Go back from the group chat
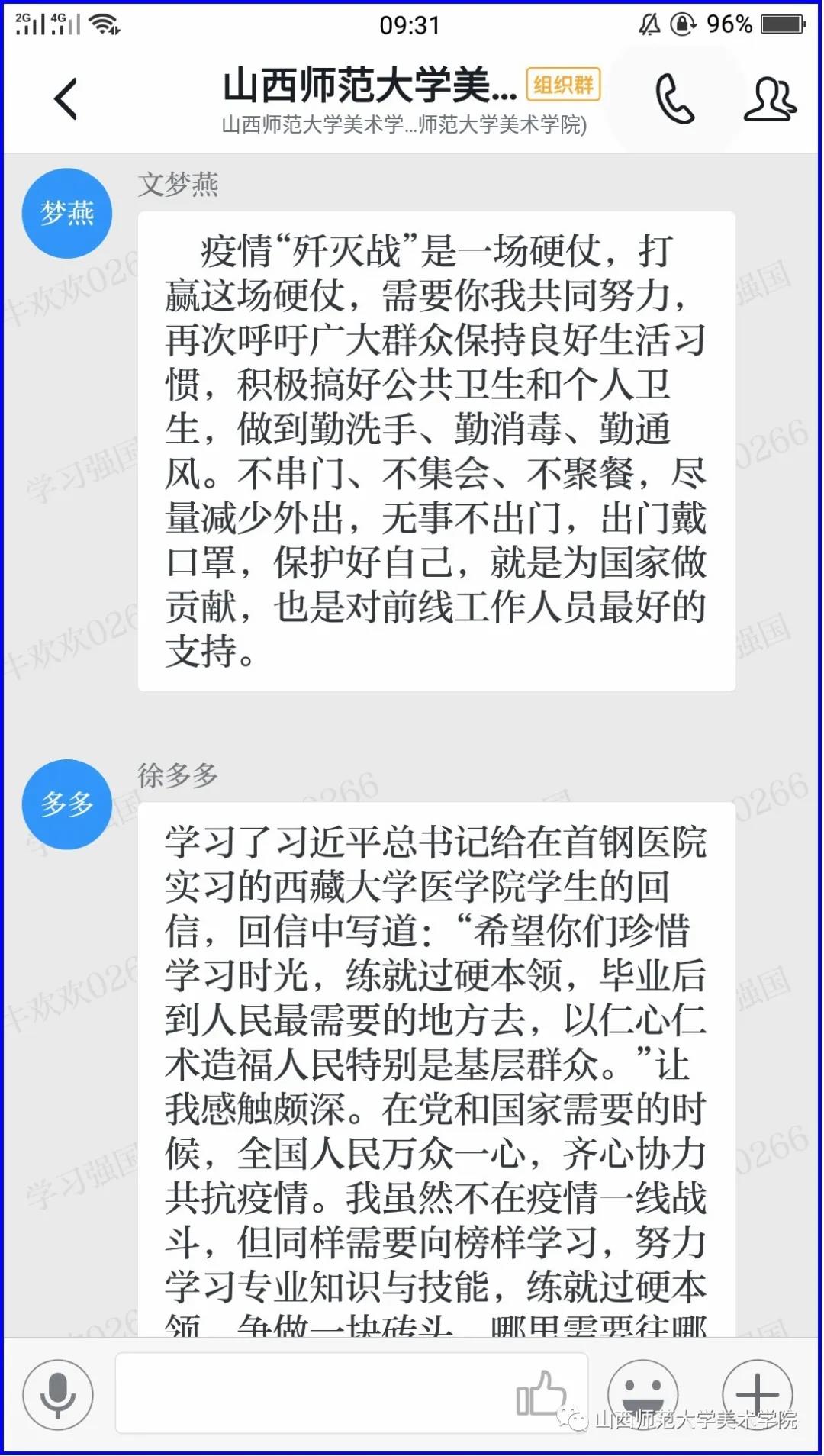This screenshot has height=1456, width=824. [66, 99]
